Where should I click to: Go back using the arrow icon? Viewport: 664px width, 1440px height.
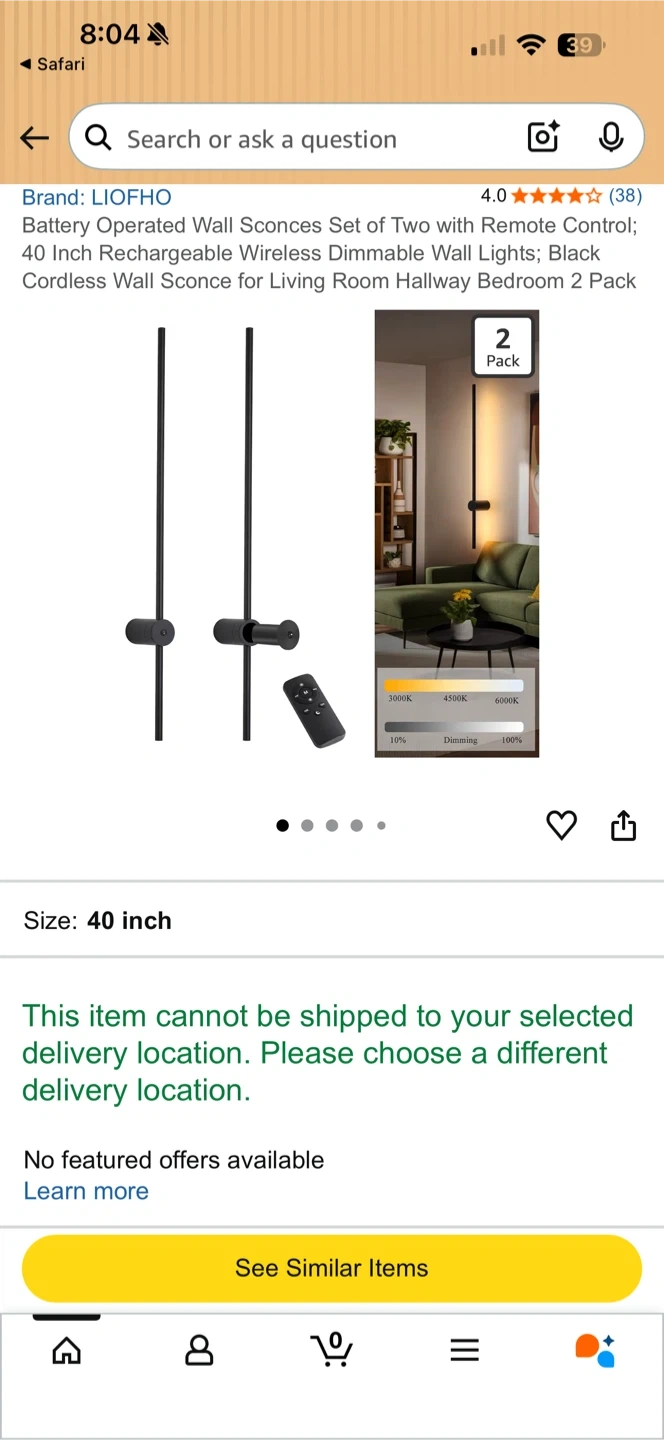coord(34,138)
